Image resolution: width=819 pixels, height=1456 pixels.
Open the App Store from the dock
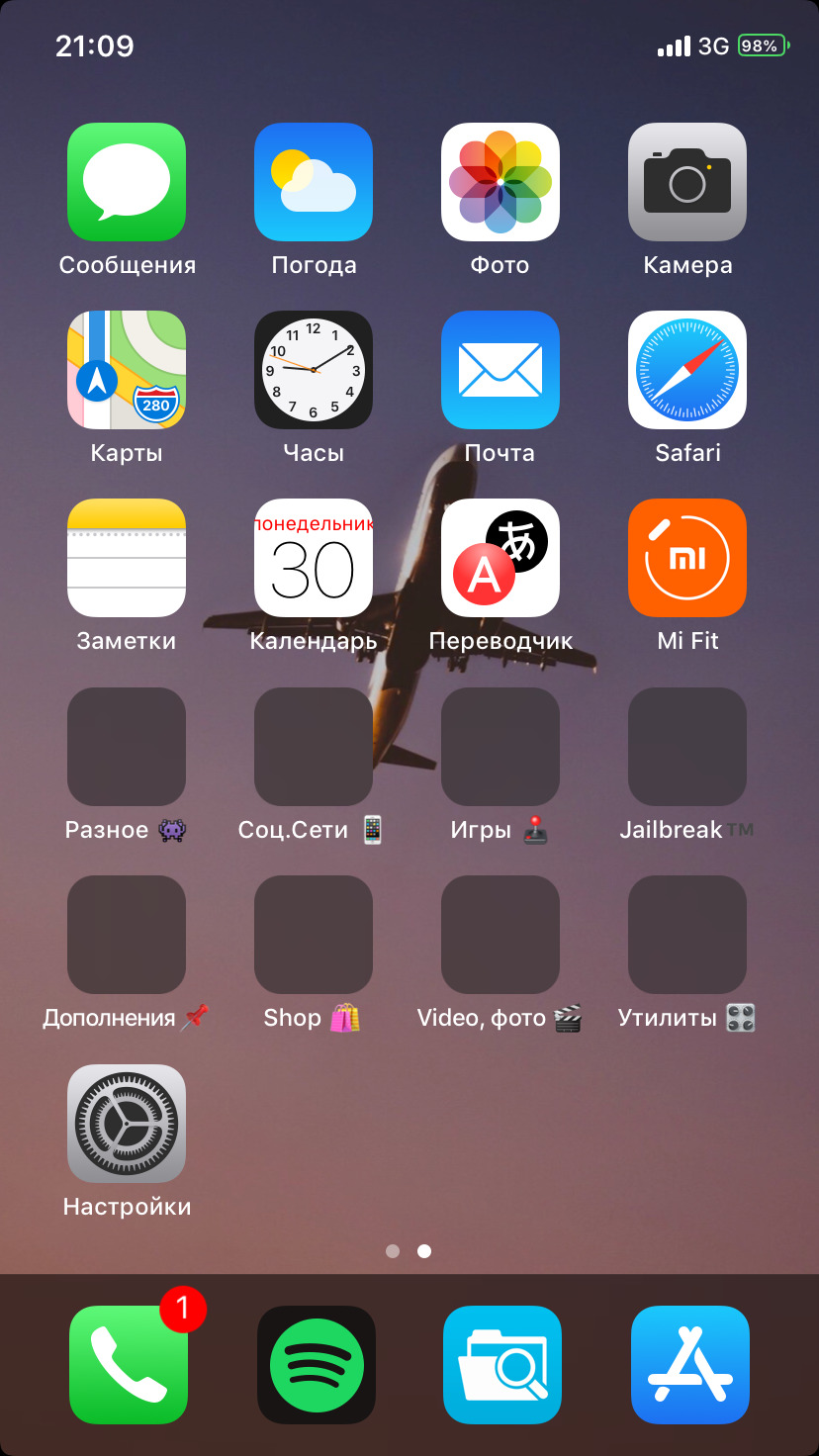[x=690, y=1365]
